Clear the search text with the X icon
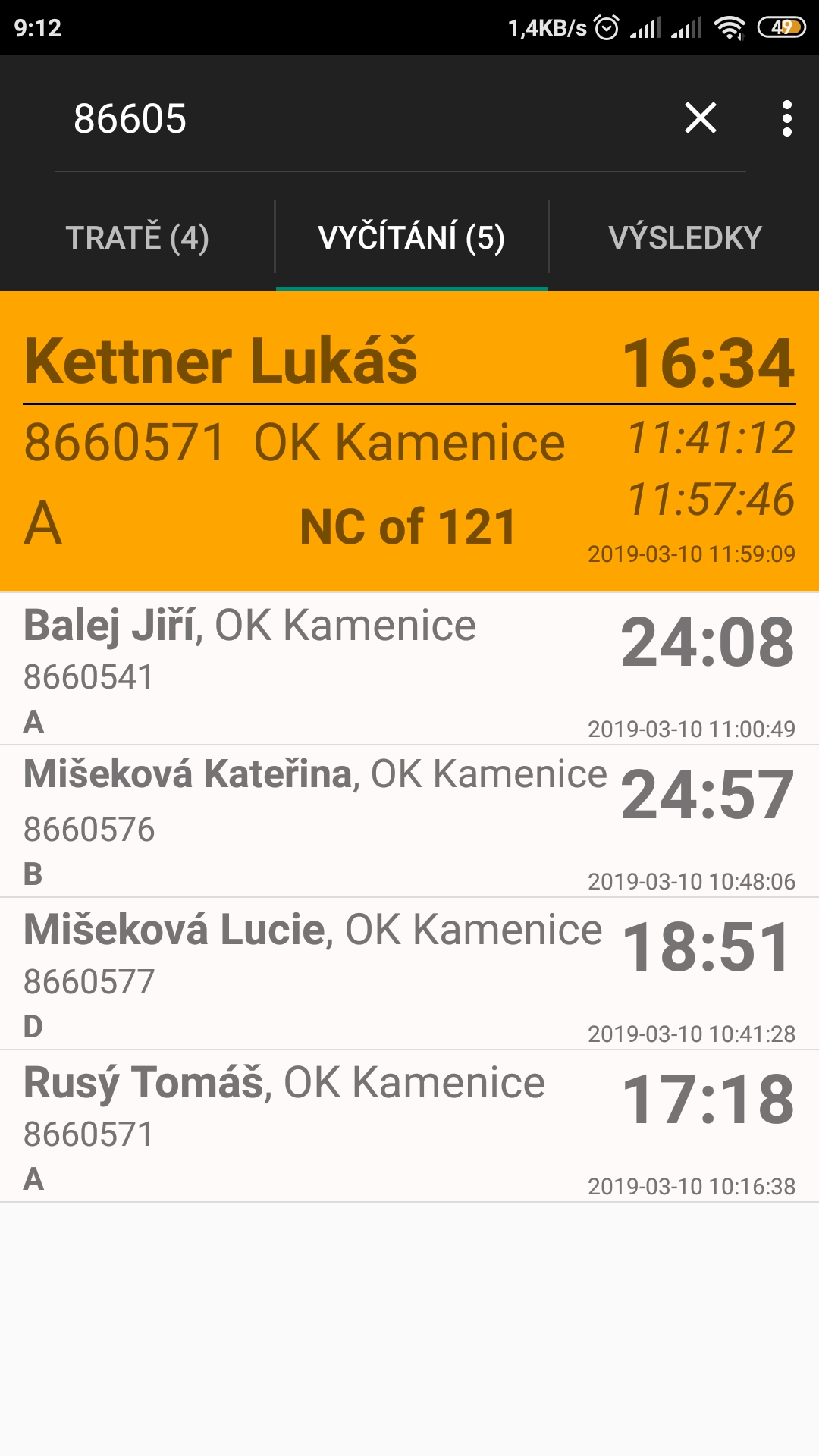 (x=700, y=118)
